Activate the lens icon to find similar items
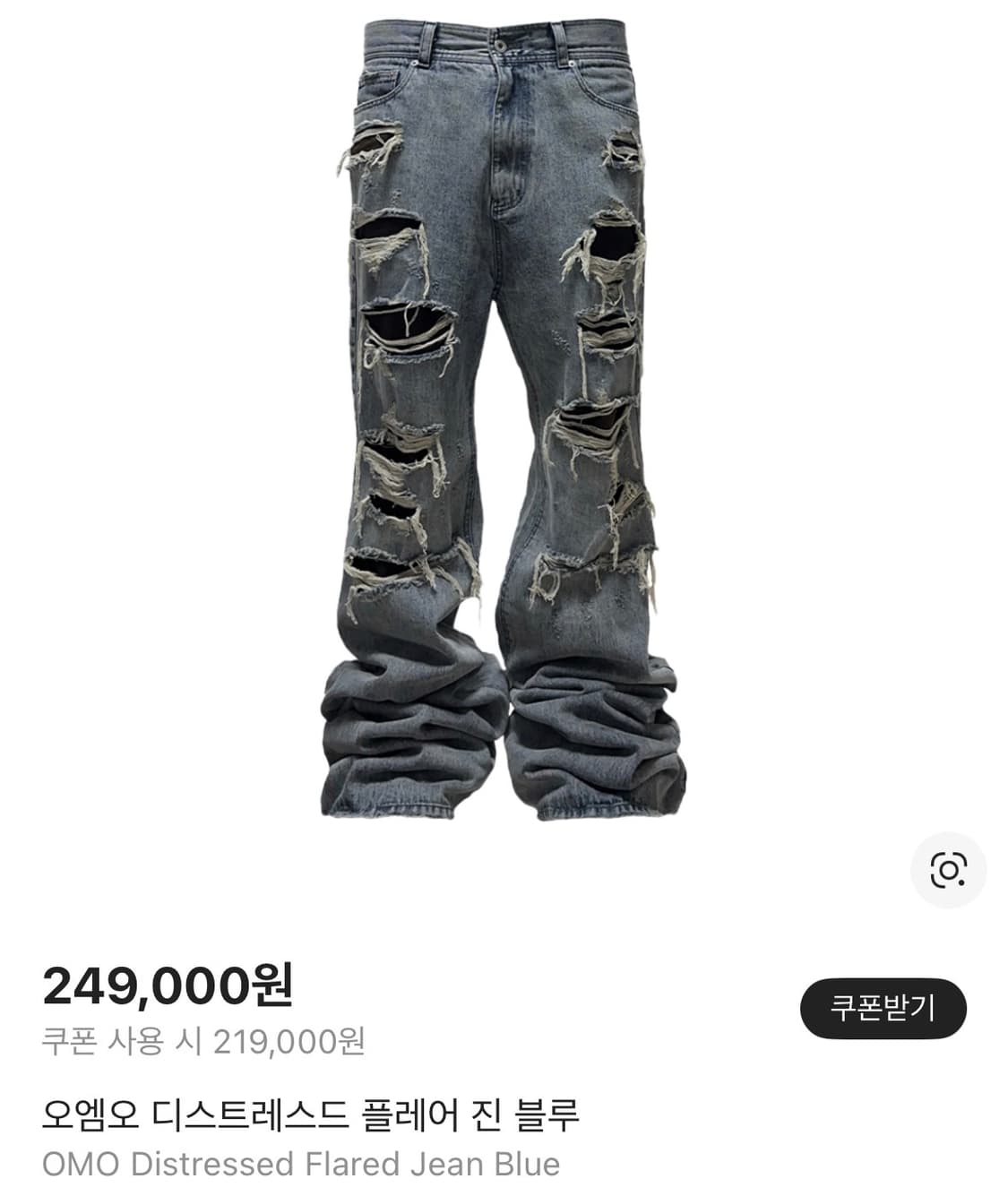The height and width of the screenshot is (1196, 1008). pos(952,867)
